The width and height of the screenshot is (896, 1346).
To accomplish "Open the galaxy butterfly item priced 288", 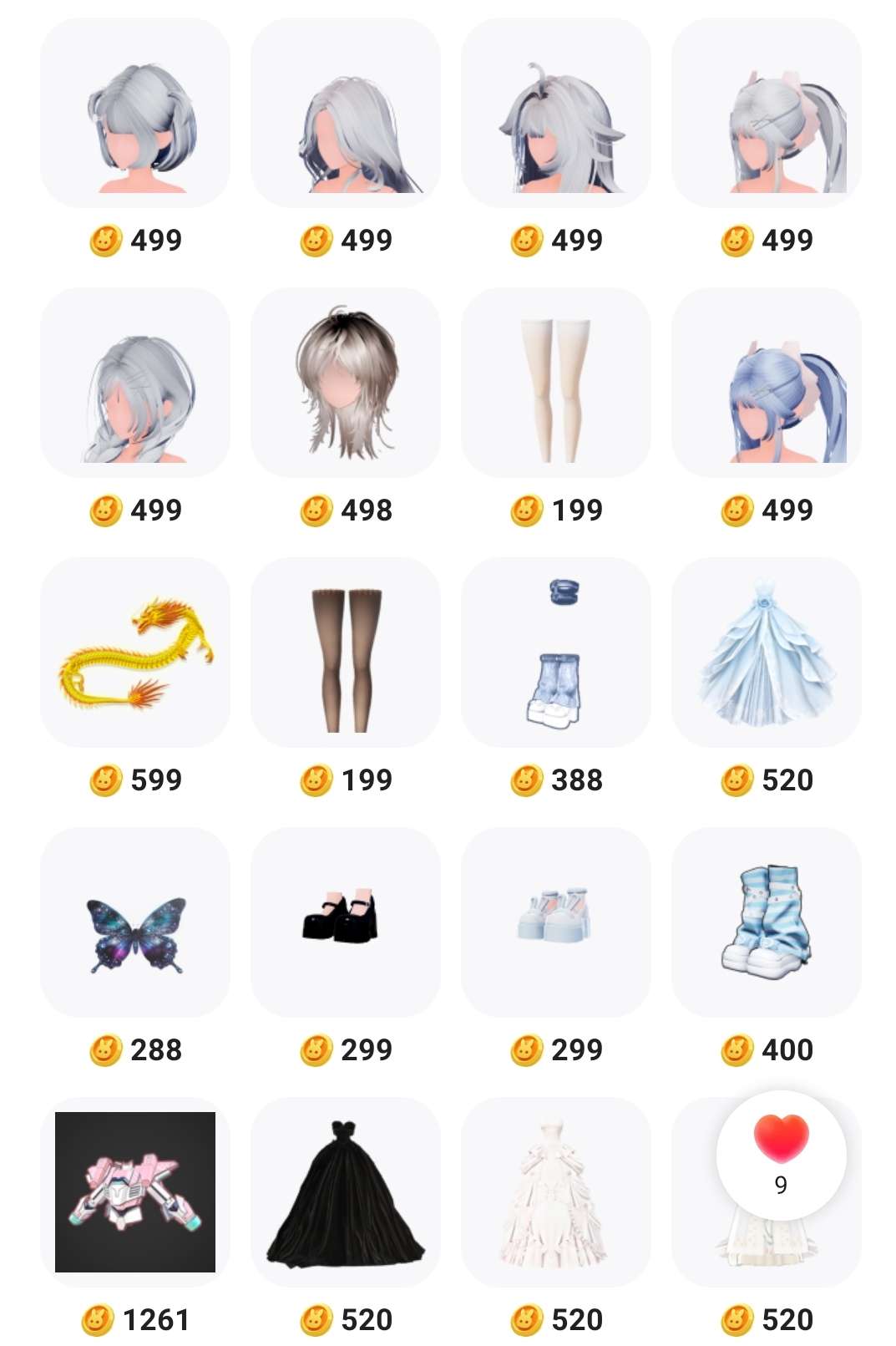I will 135,922.
